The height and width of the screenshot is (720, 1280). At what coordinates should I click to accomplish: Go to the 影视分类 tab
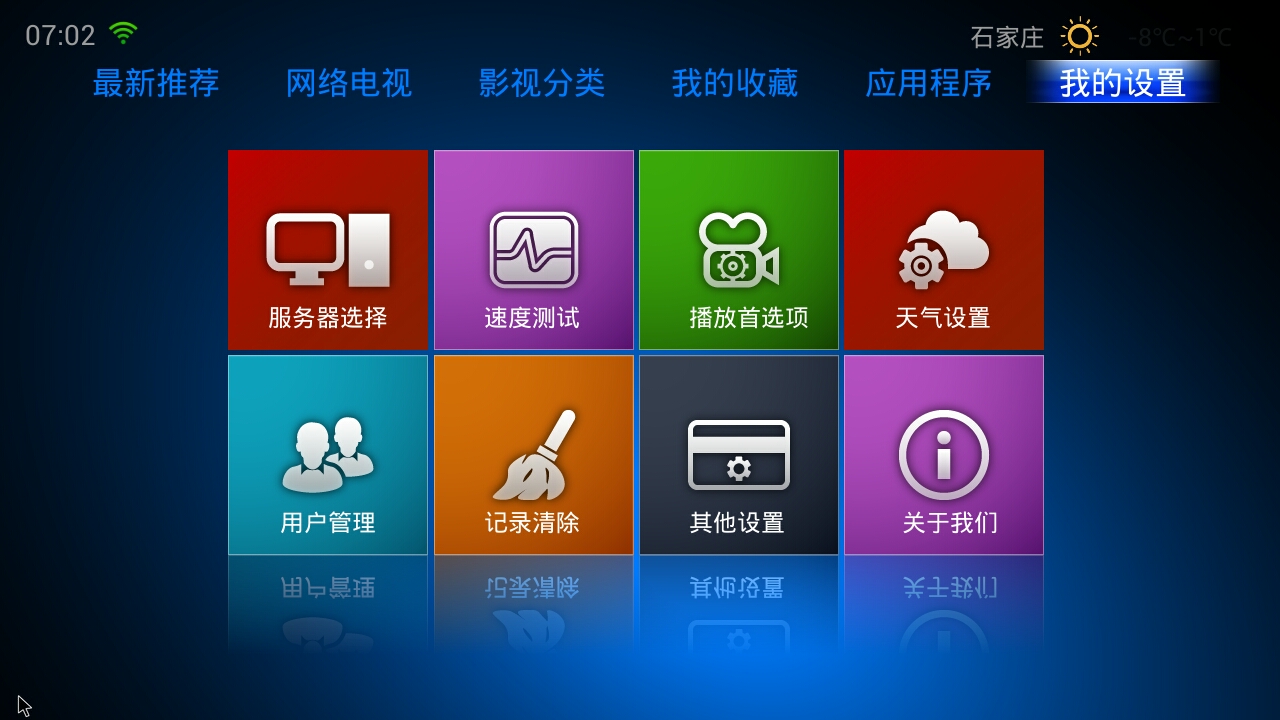(x=542, y=83)
